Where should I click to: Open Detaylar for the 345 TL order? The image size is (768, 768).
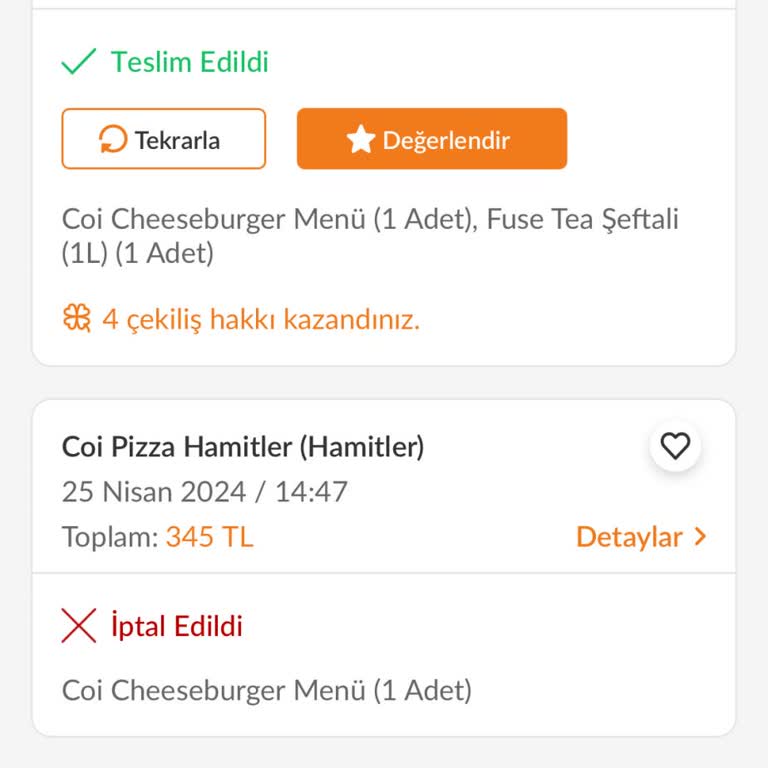[x=641, y=537]
